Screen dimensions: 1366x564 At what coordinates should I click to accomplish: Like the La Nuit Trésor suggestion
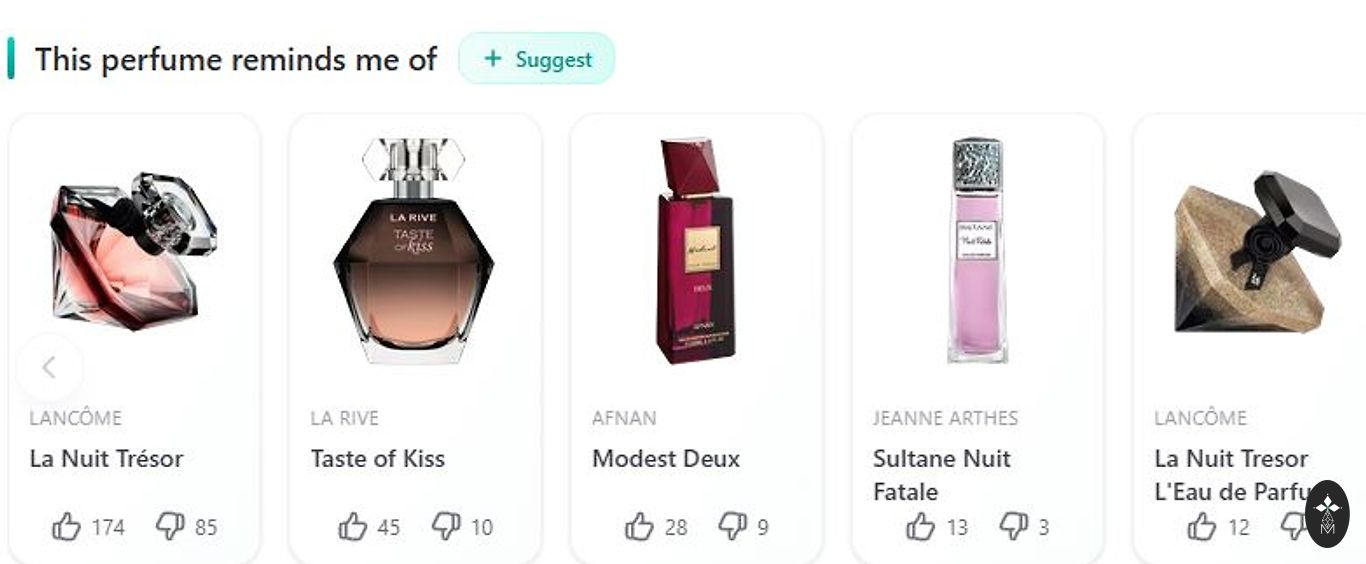click(x=67, y=527)
